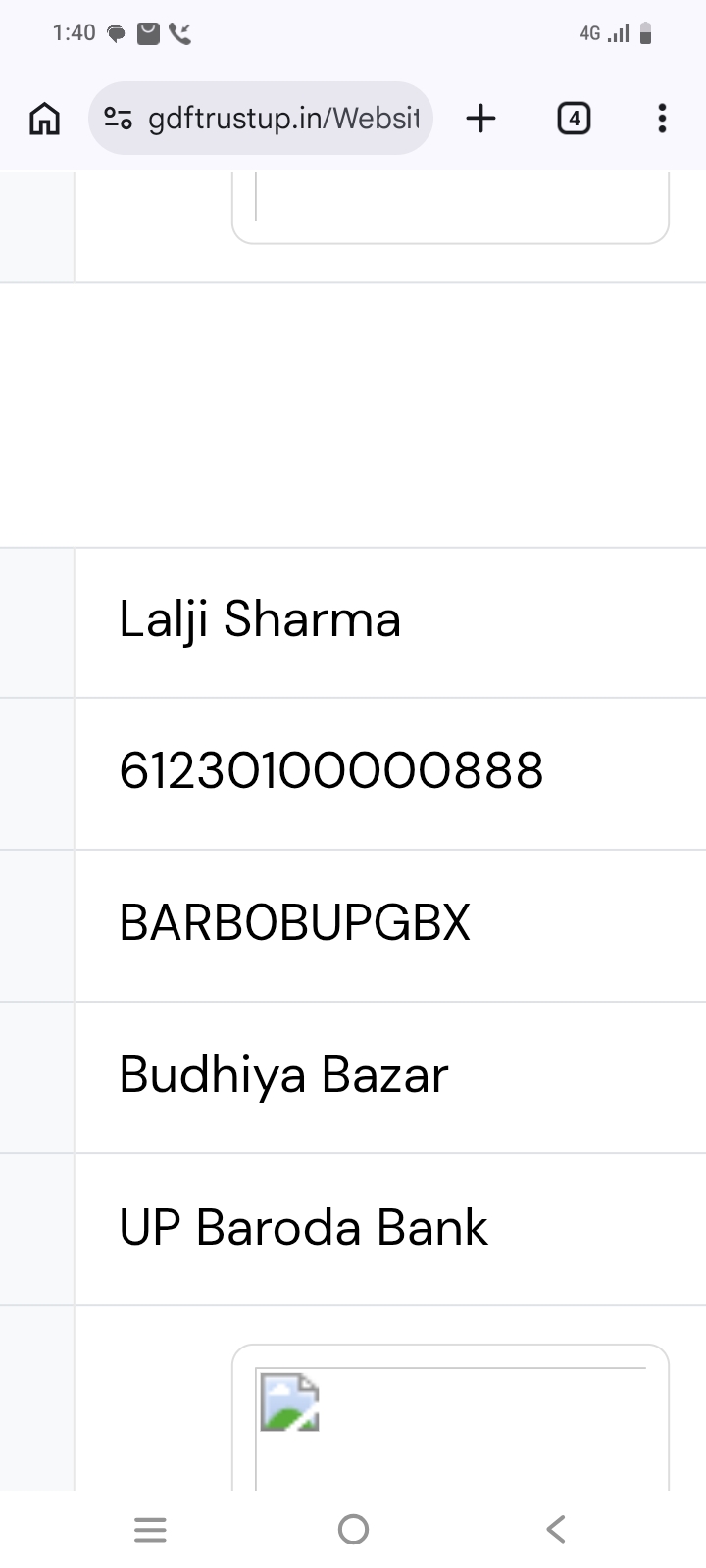Go back using the system back button
The height and width of the screenshot is (1568, 706).
click(556, 1529)
